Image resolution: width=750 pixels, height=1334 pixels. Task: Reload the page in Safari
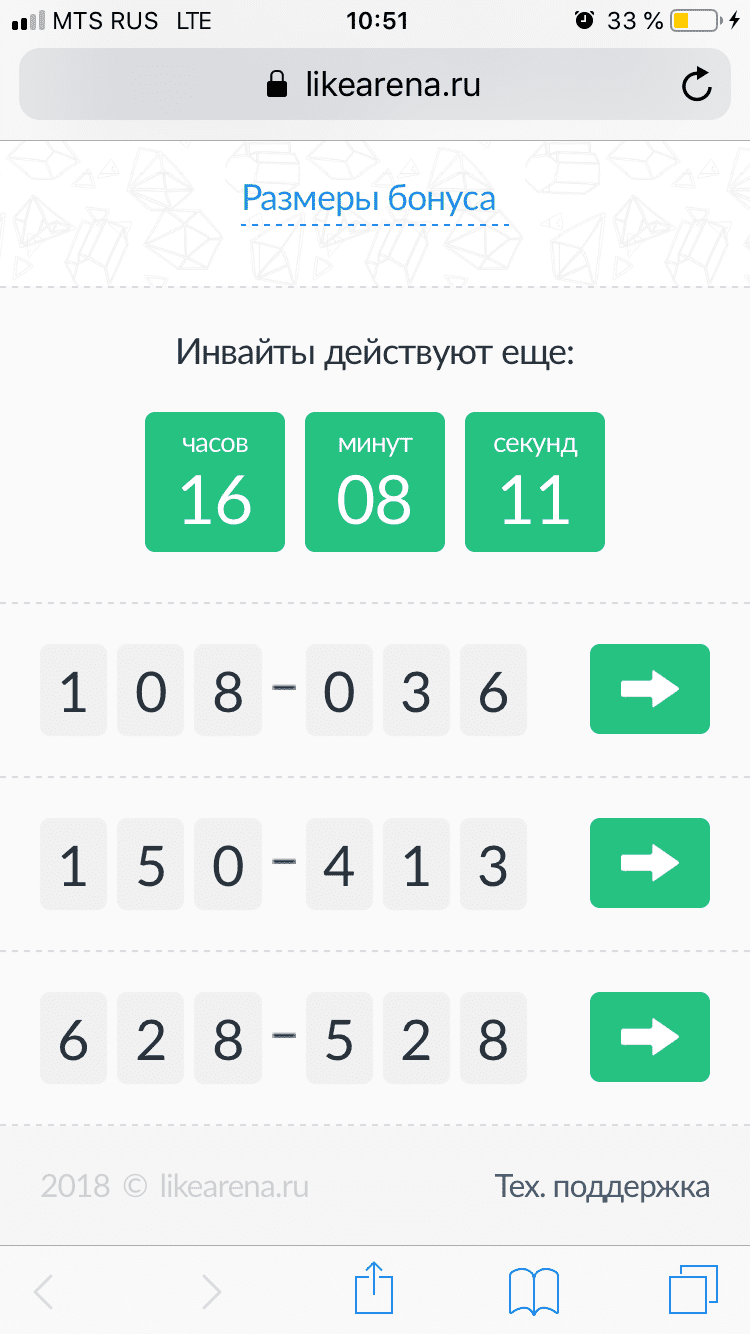pos(696,86)
